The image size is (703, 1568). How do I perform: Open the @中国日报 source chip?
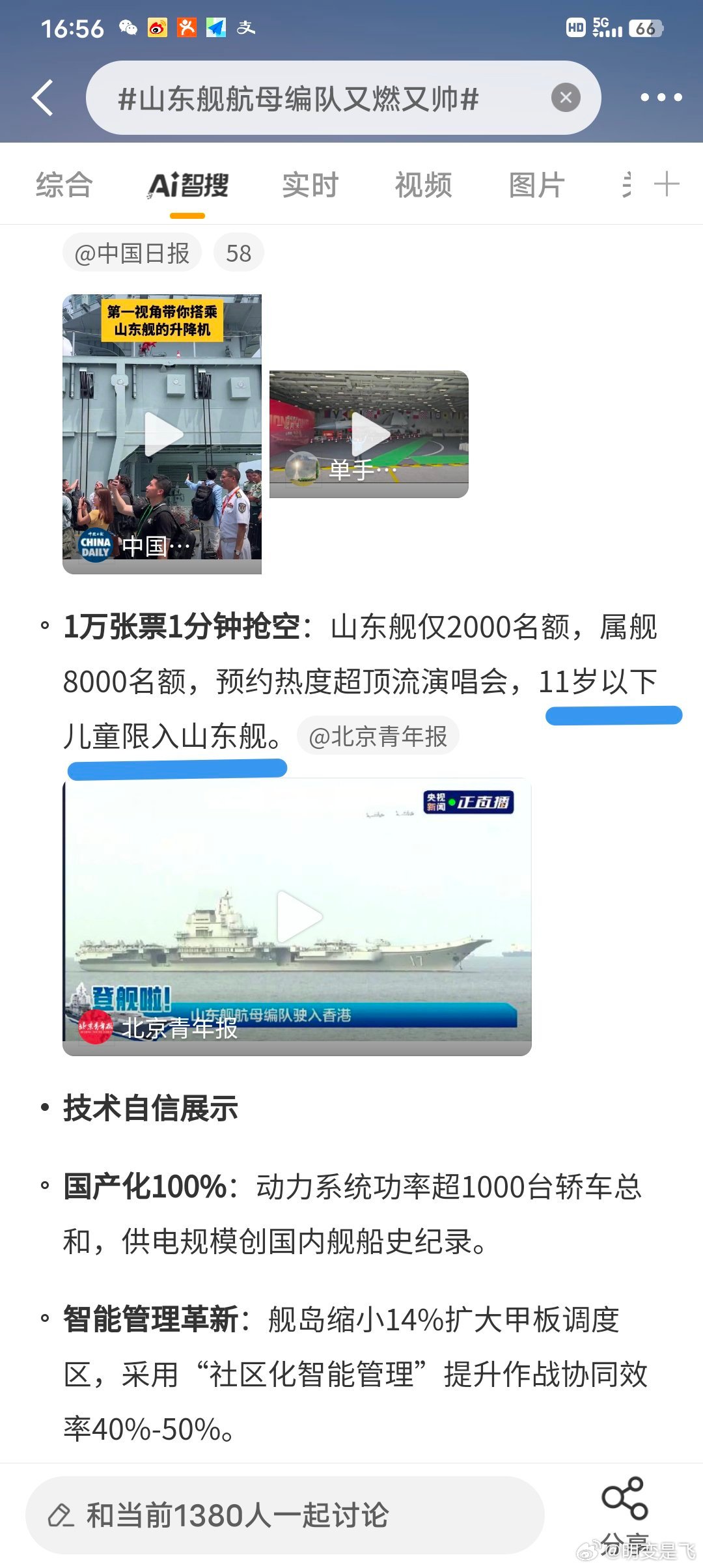pyautogui.click(x=131, y=253)
